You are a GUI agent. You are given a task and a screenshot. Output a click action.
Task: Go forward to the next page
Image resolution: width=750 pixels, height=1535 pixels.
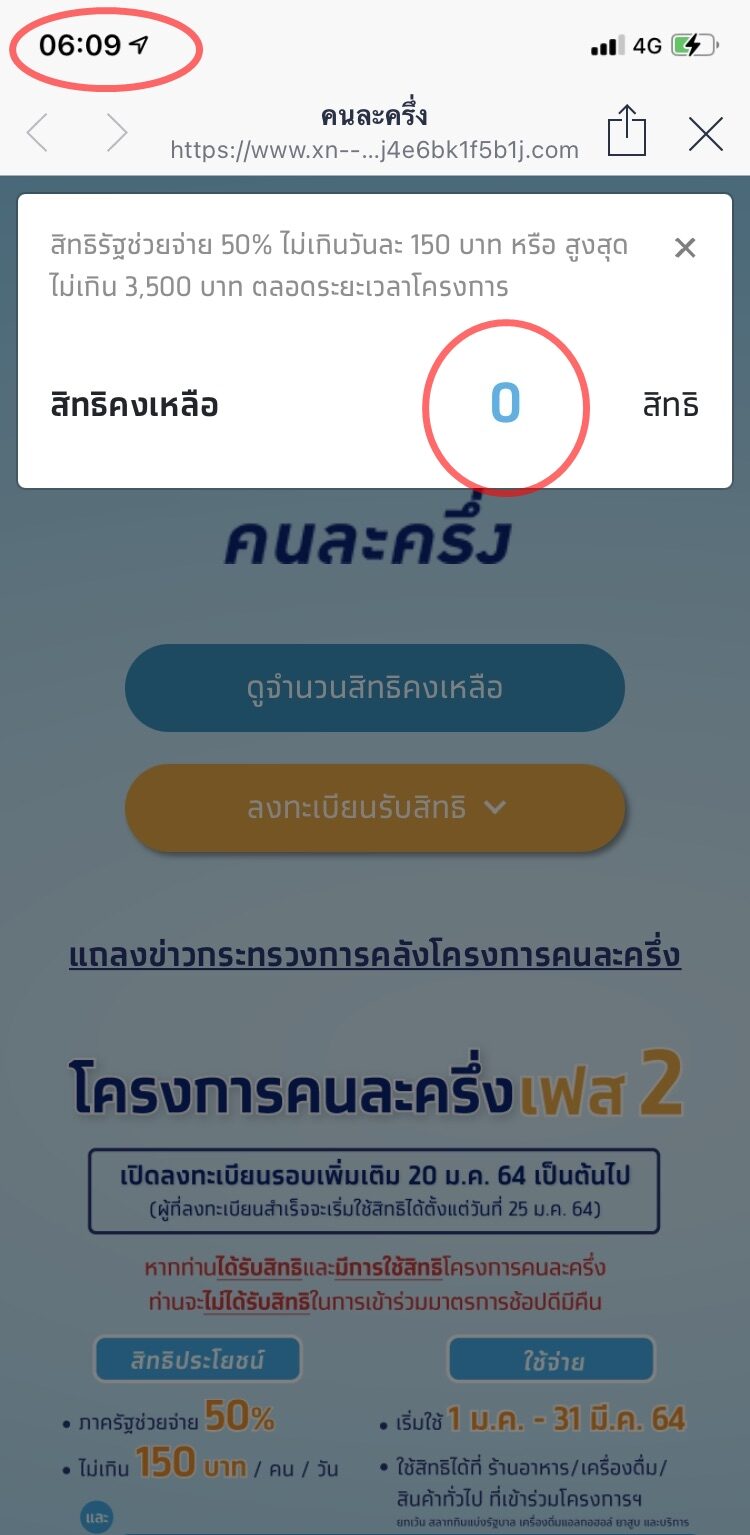coord(117,133)
